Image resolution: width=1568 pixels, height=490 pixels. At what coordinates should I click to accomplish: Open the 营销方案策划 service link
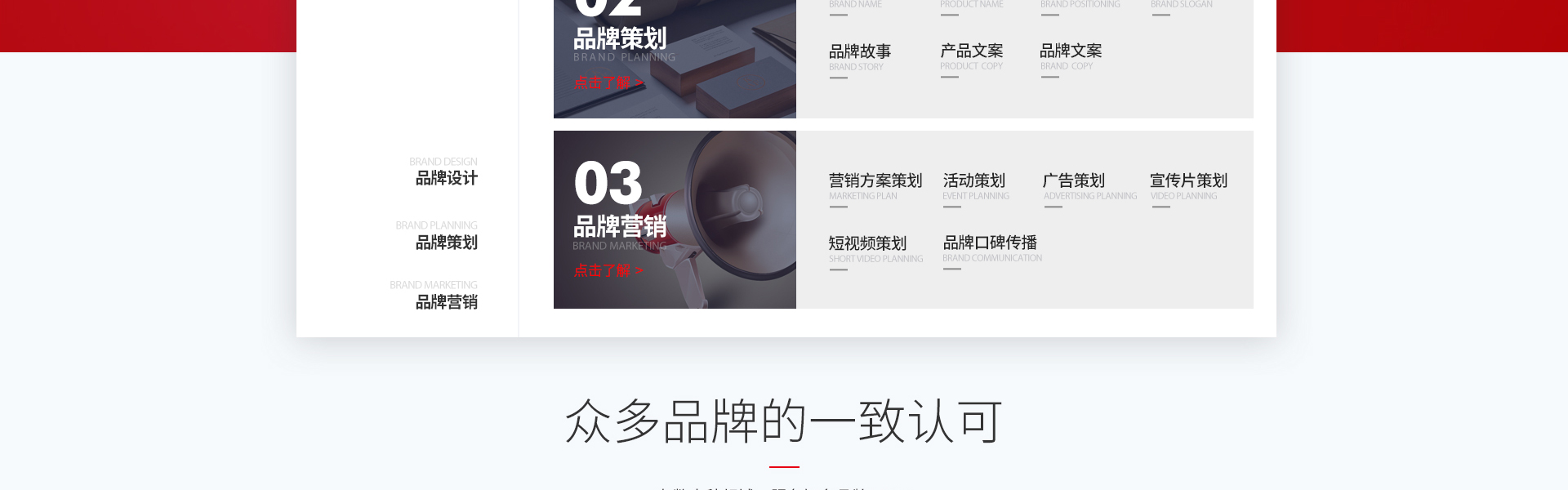click(875, 180)
